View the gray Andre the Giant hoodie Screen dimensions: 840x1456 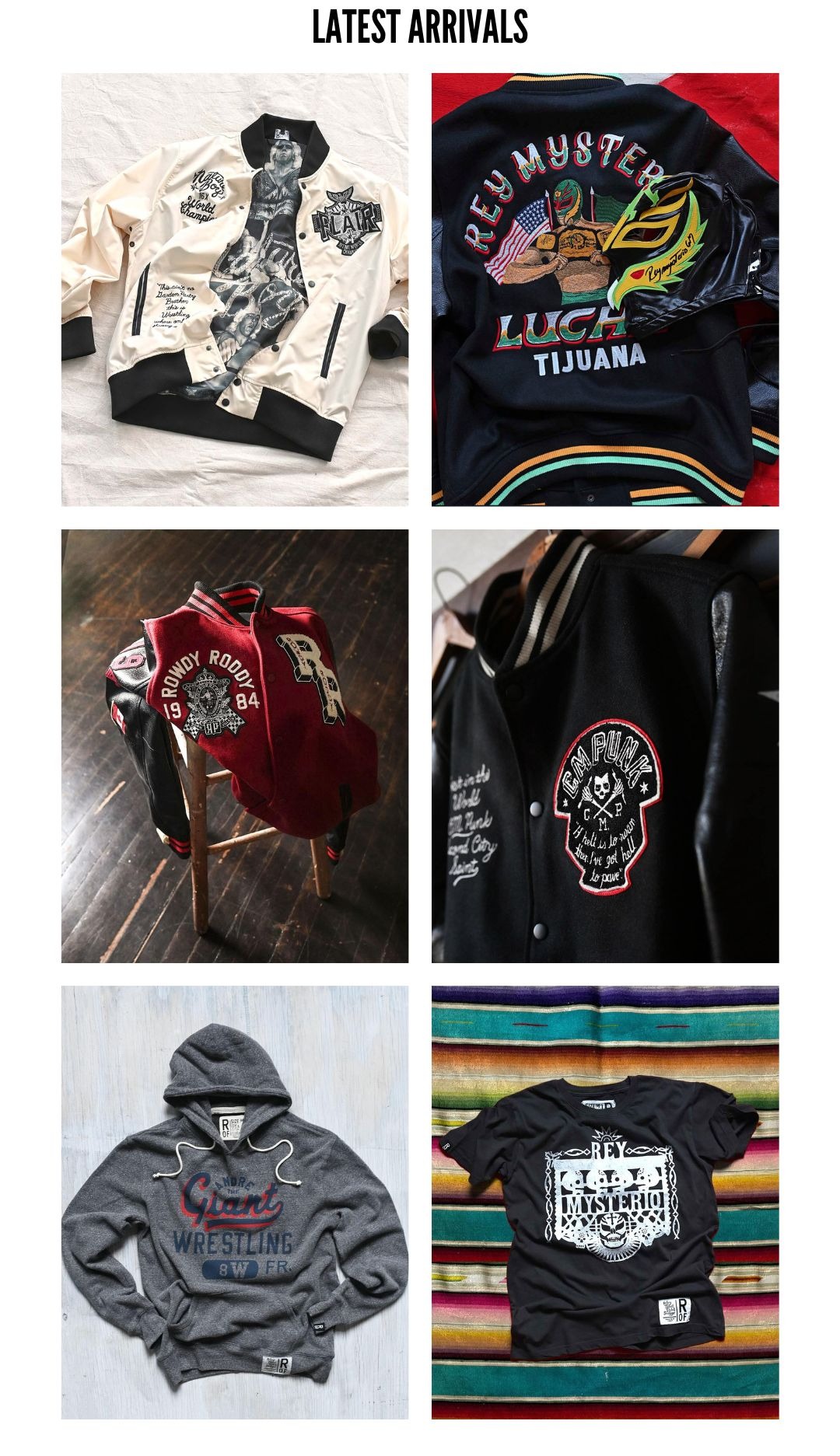coord(235,1202)
